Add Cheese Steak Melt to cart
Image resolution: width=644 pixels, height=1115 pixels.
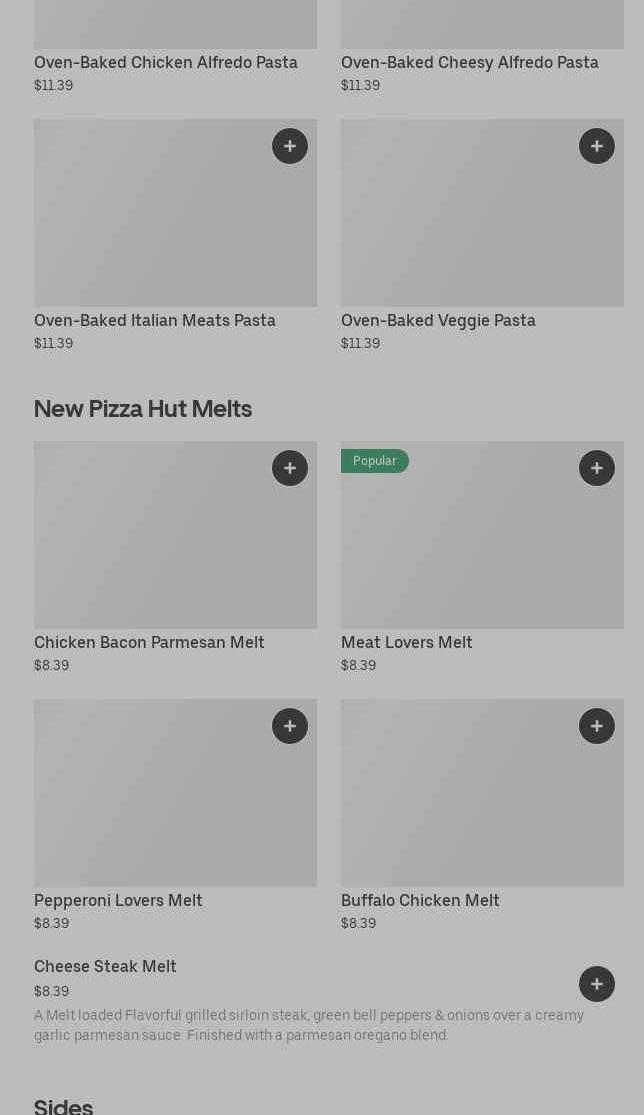597,984
